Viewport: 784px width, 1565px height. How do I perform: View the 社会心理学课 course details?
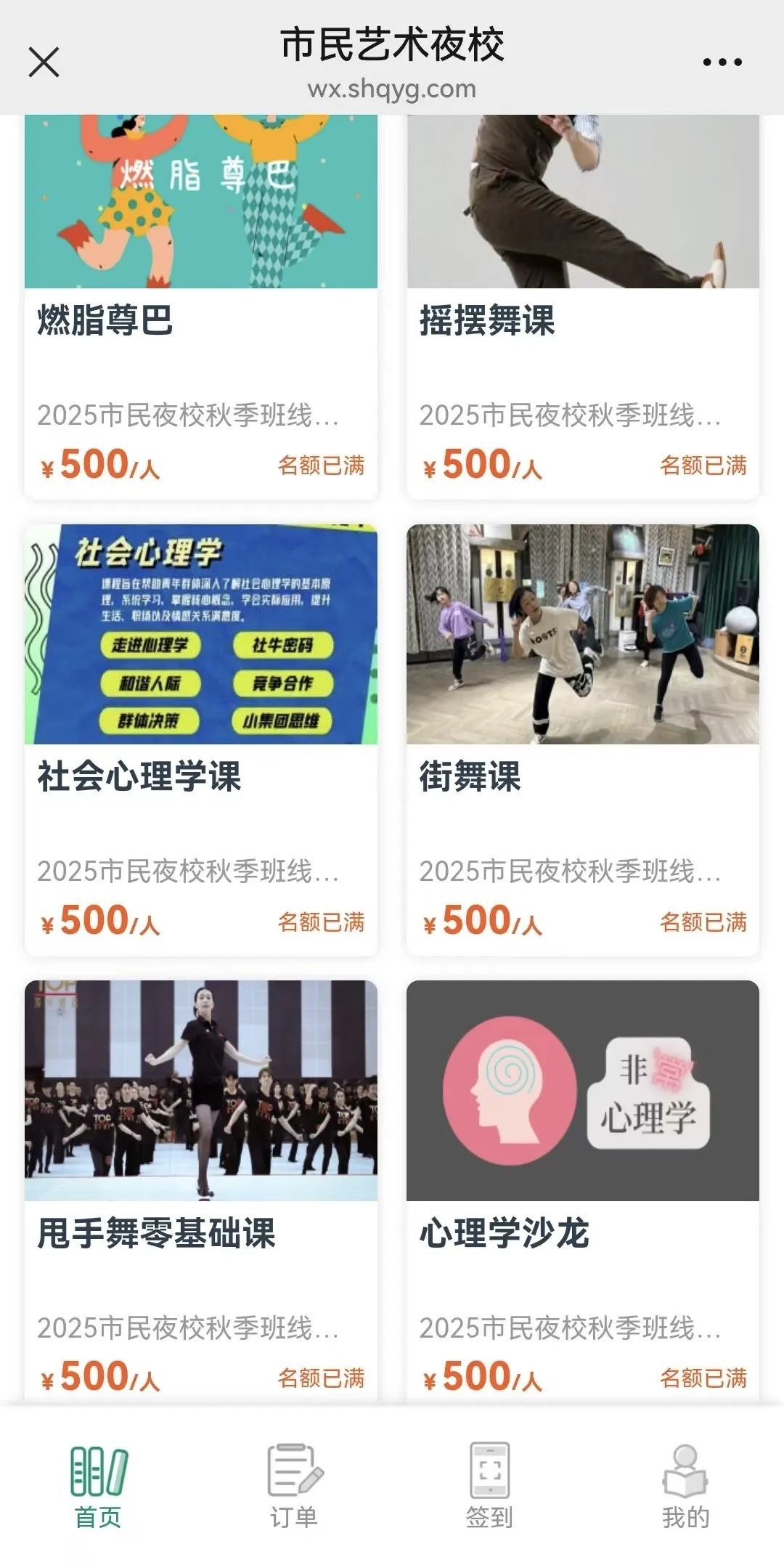coord(200,774)
